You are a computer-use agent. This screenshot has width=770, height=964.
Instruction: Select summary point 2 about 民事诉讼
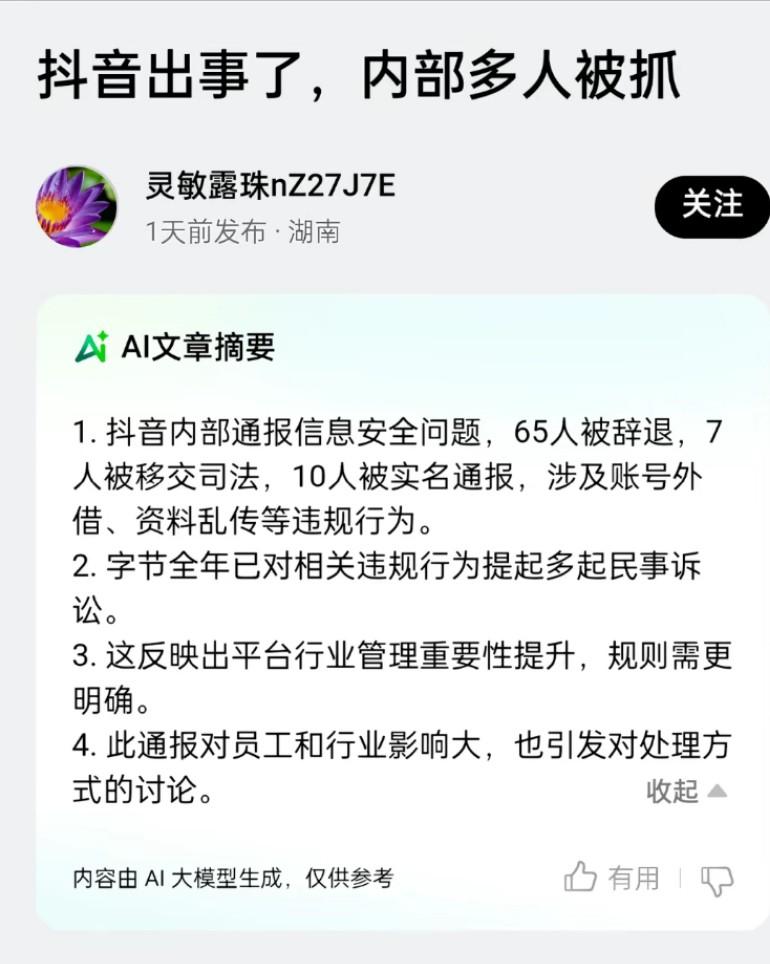tap(390, 583)
